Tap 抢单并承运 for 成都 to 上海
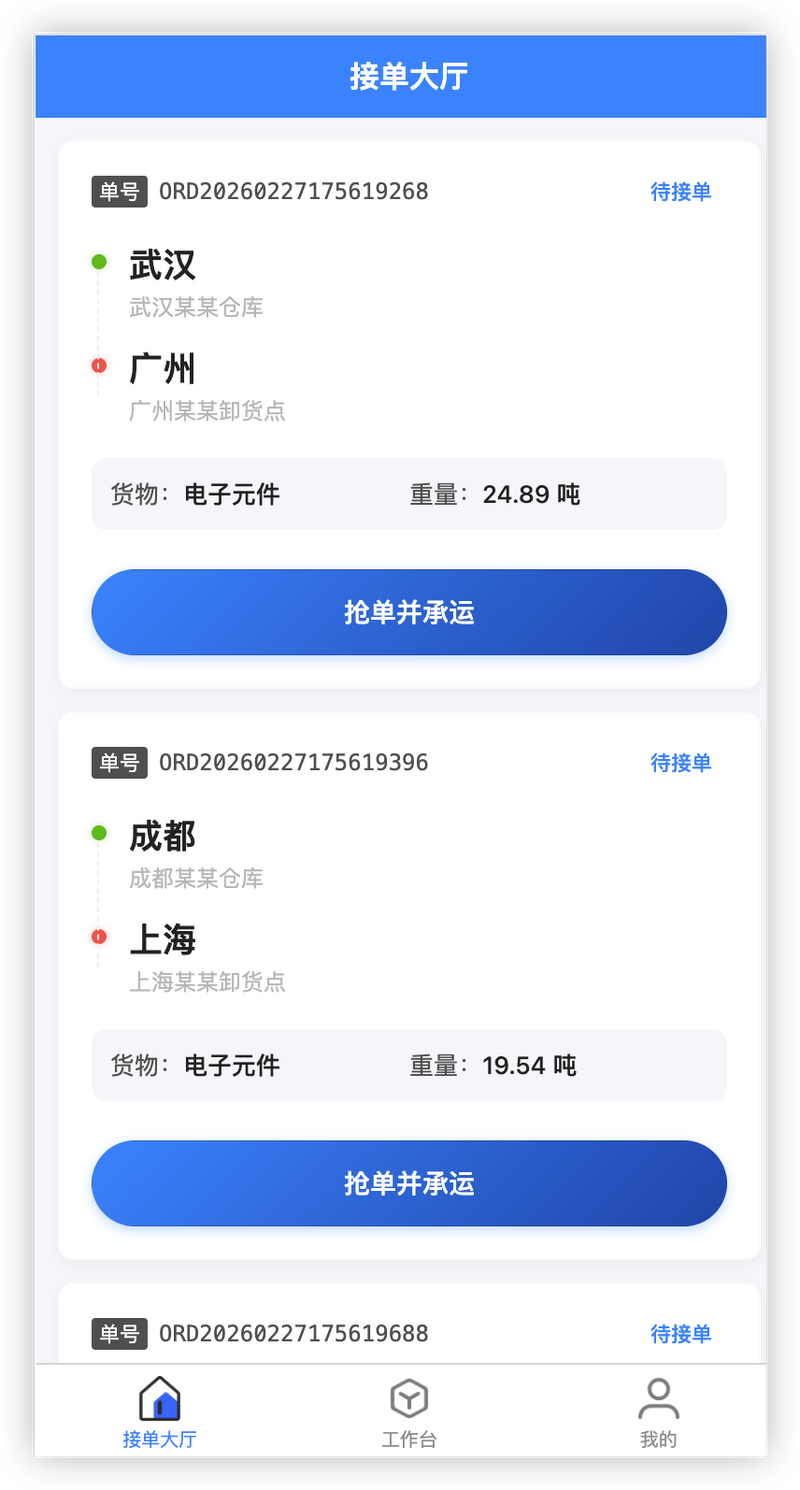Screen dimensions: 800x1490 (x=409, y=1183)
